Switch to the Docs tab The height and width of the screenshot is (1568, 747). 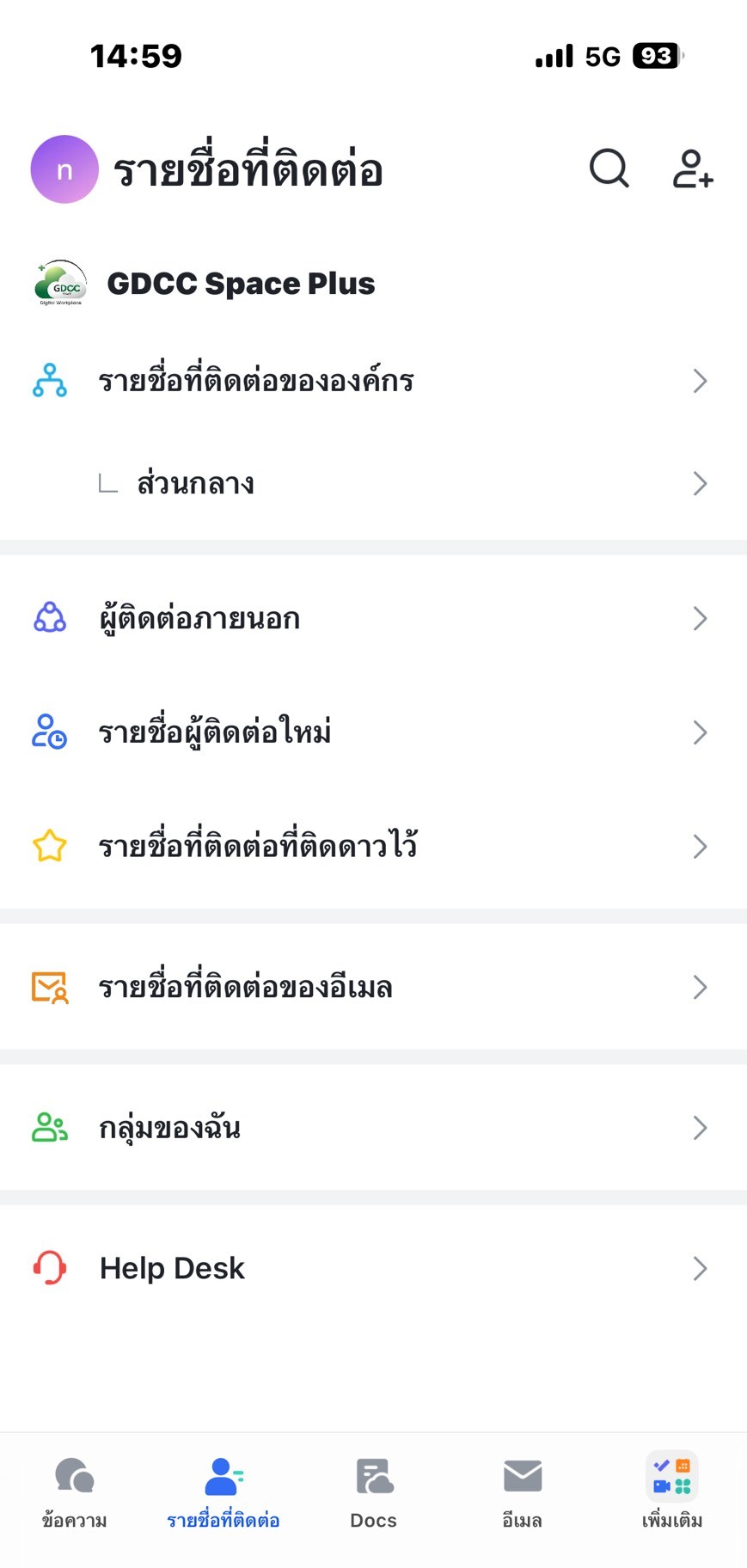(x=374, y=1492)
